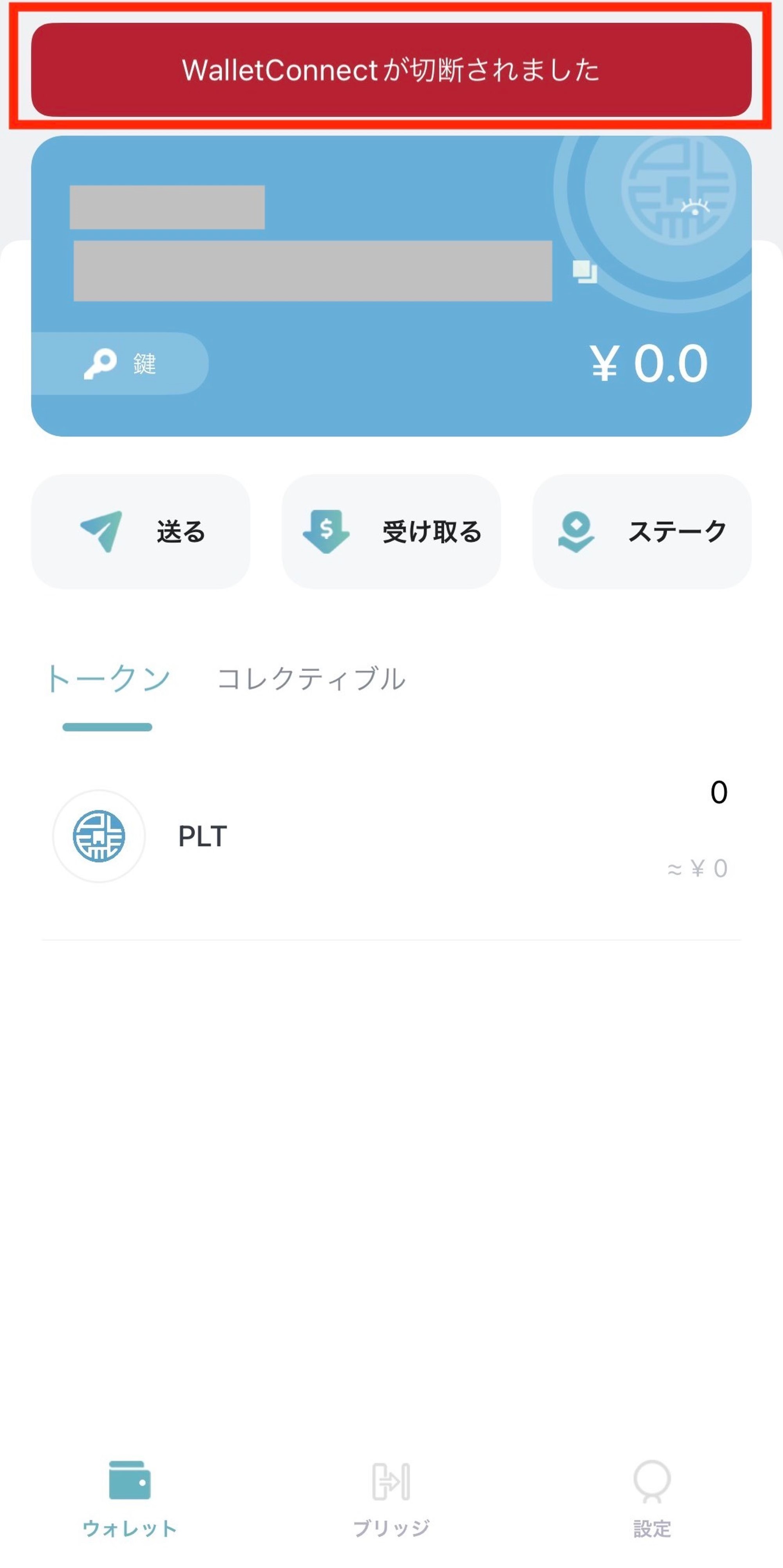The width and height of the screenshot is (783, 1568).
Task: Toggle balance visibility with the eye icon
Action: [x=695, y=208]
